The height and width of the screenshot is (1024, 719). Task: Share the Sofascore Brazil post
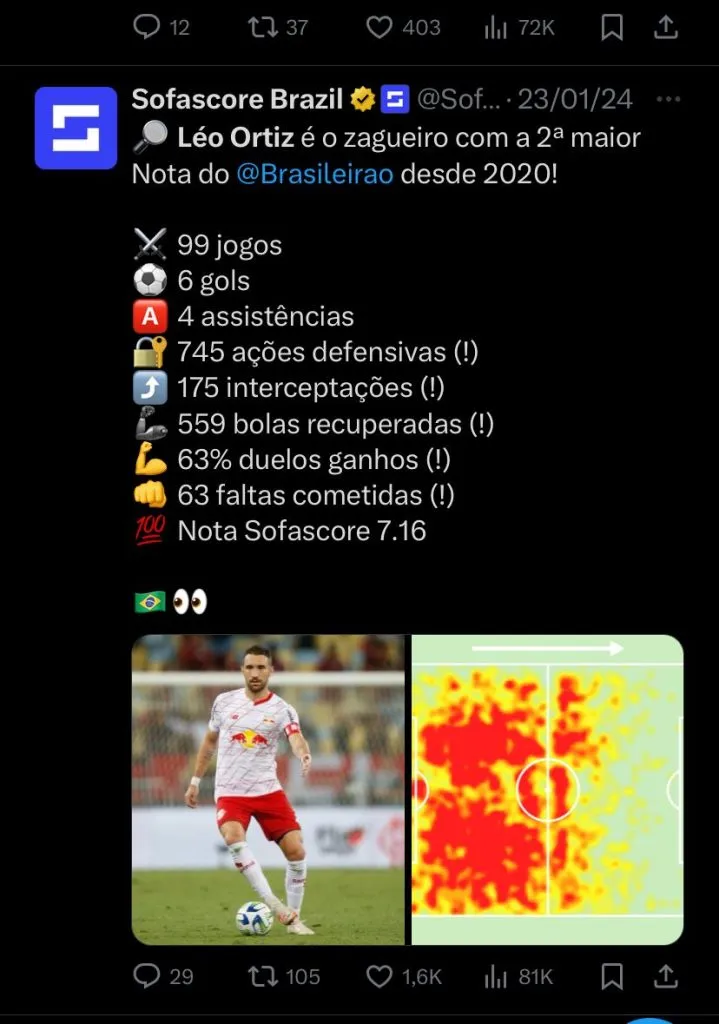tap(666, 976)
